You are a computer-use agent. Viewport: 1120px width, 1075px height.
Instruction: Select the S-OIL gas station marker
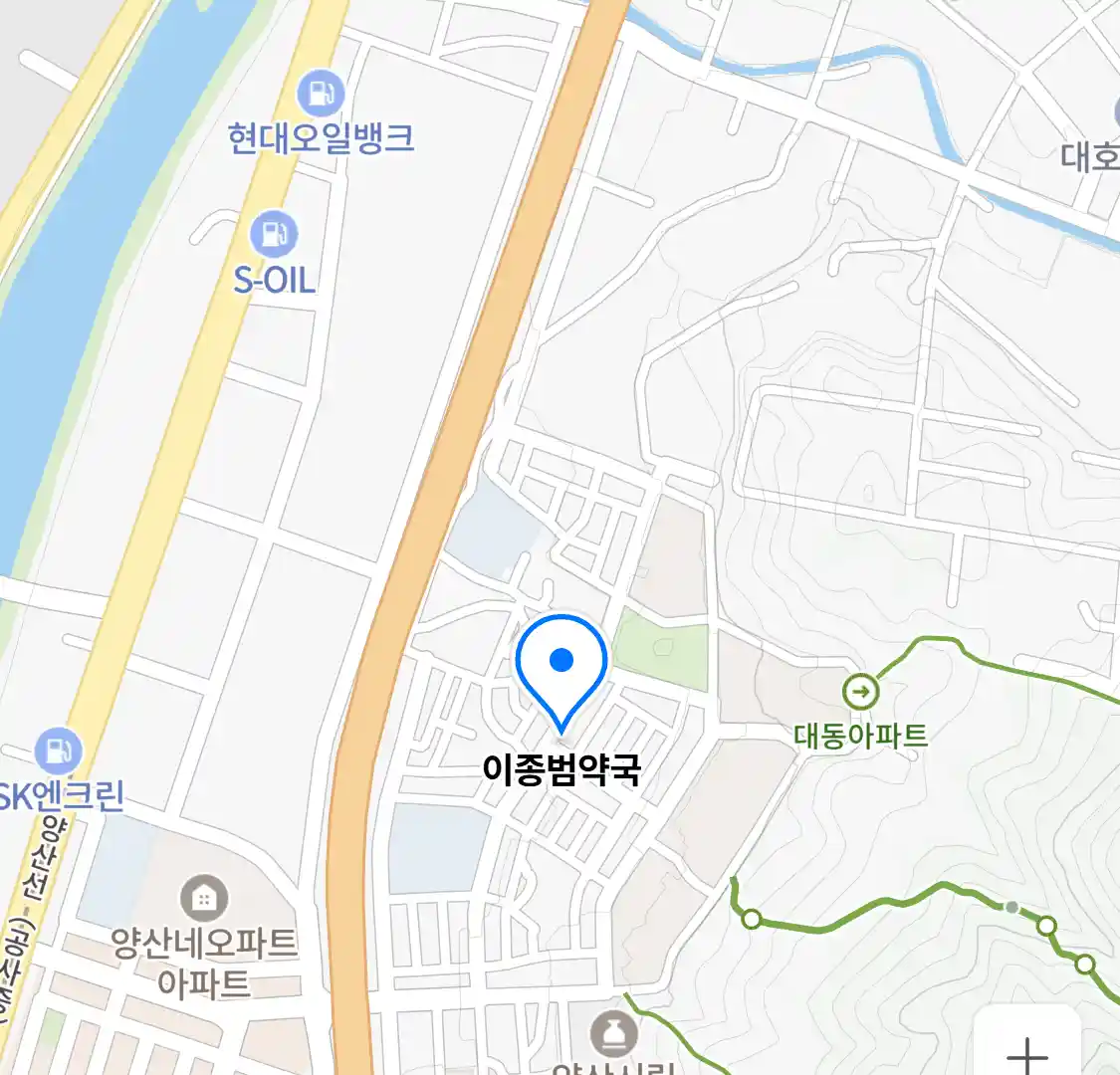tap(274, 235)
